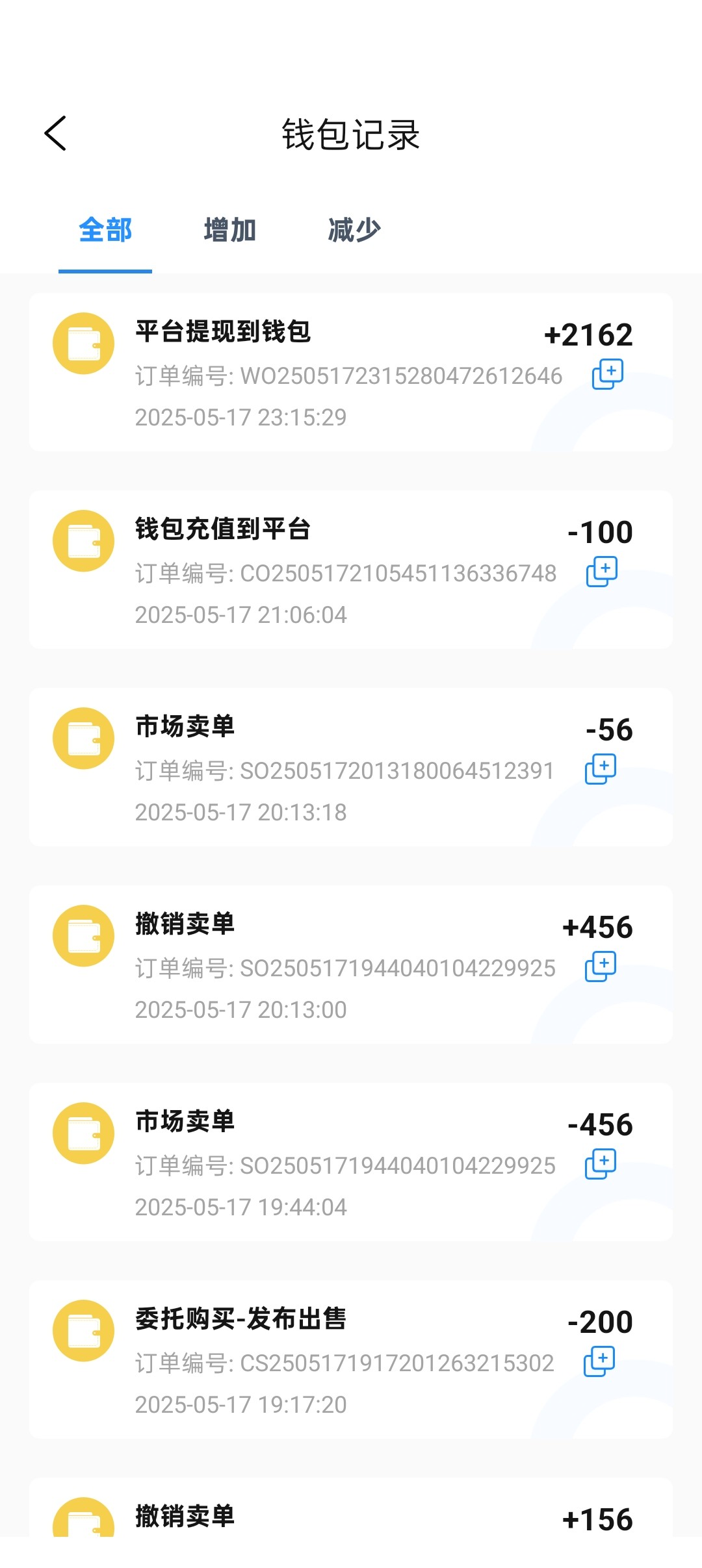The height and width of the screenshot is (1568, 702).
Task: Copy order number of 钱包充值到平台 record
Action: click(x=602, y=572)
